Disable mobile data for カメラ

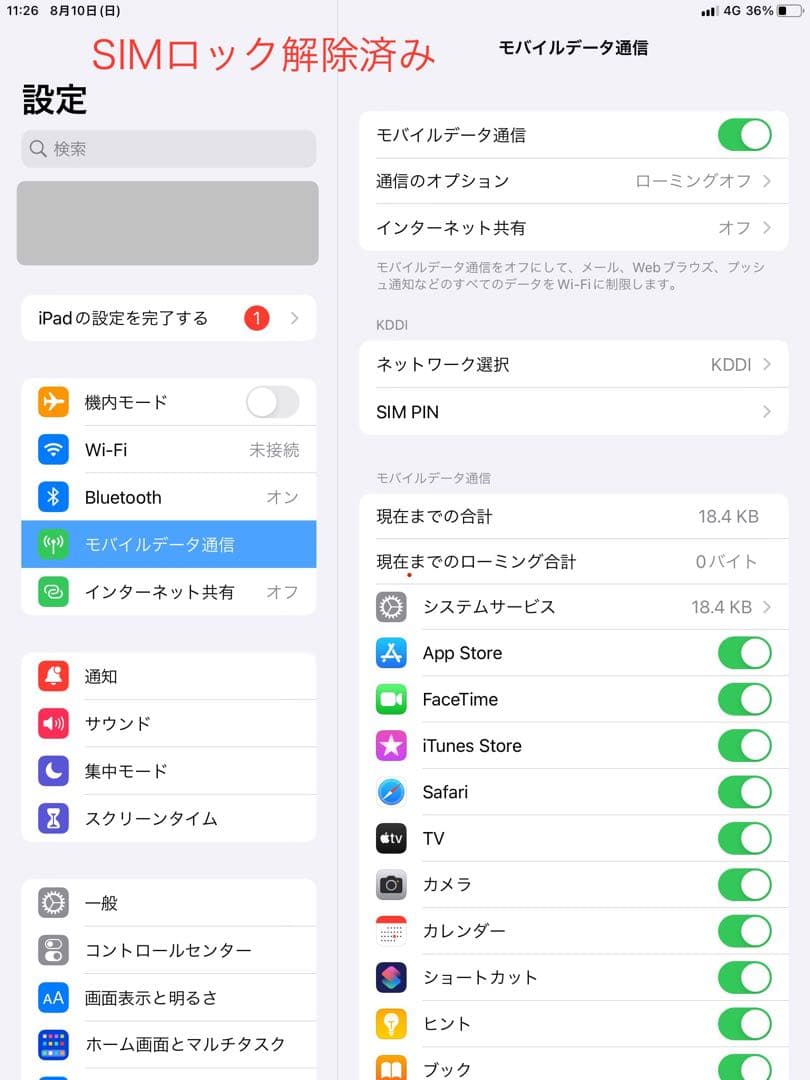coord(744,885)
